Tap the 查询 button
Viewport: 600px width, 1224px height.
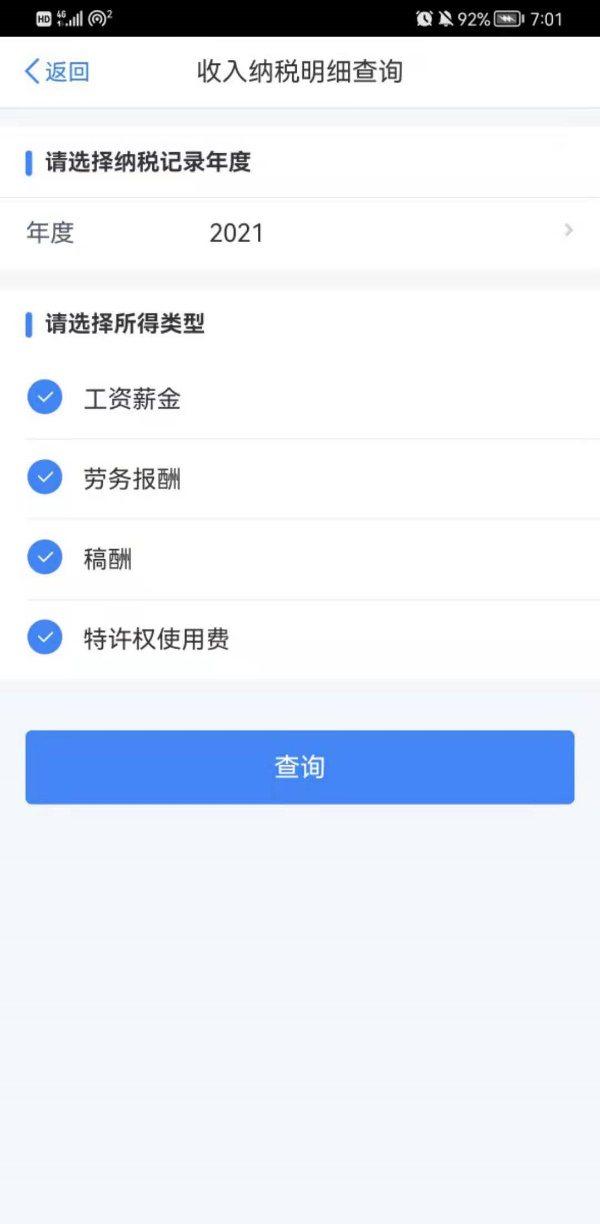(300, 767)
